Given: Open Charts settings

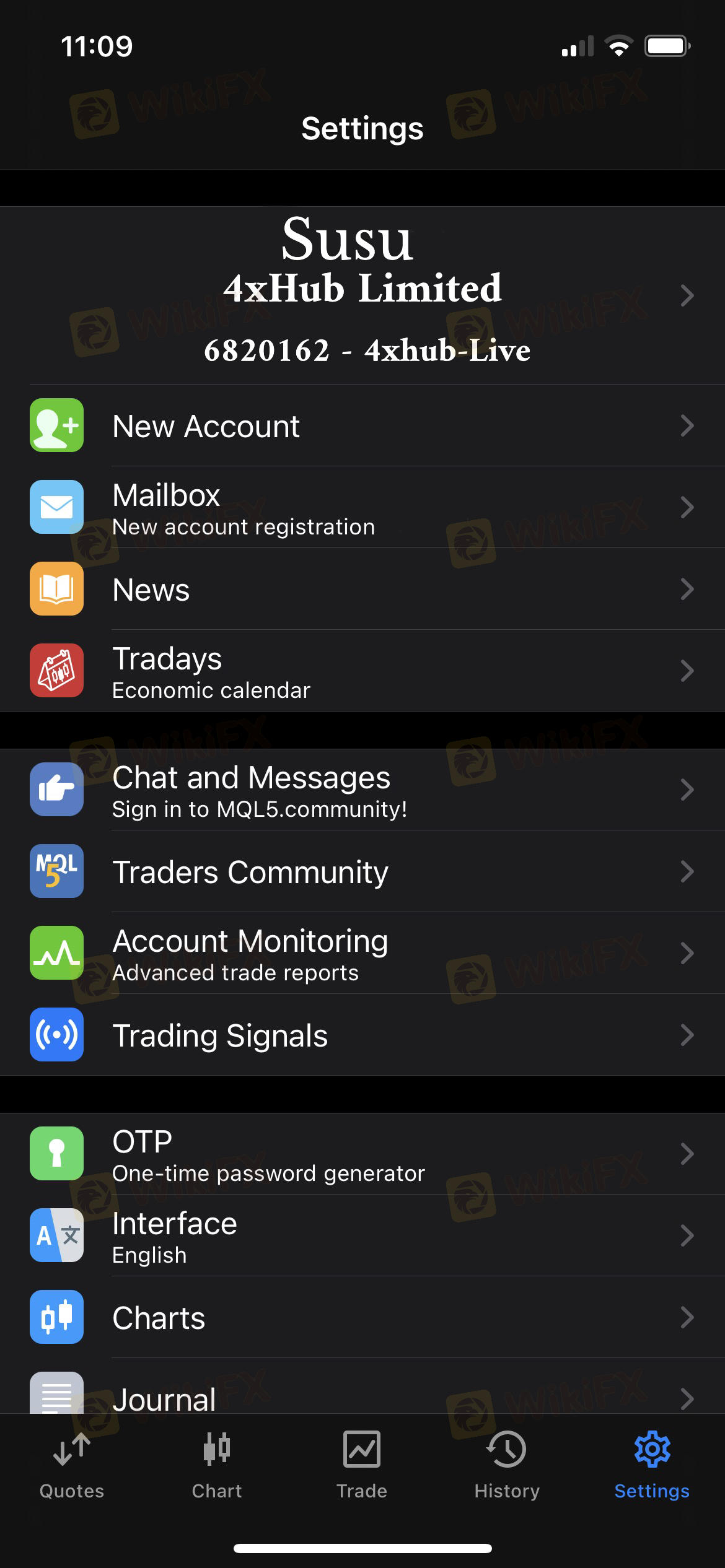Looking at the screenshot, I should pyautogui.click(x=362, y=1317).
